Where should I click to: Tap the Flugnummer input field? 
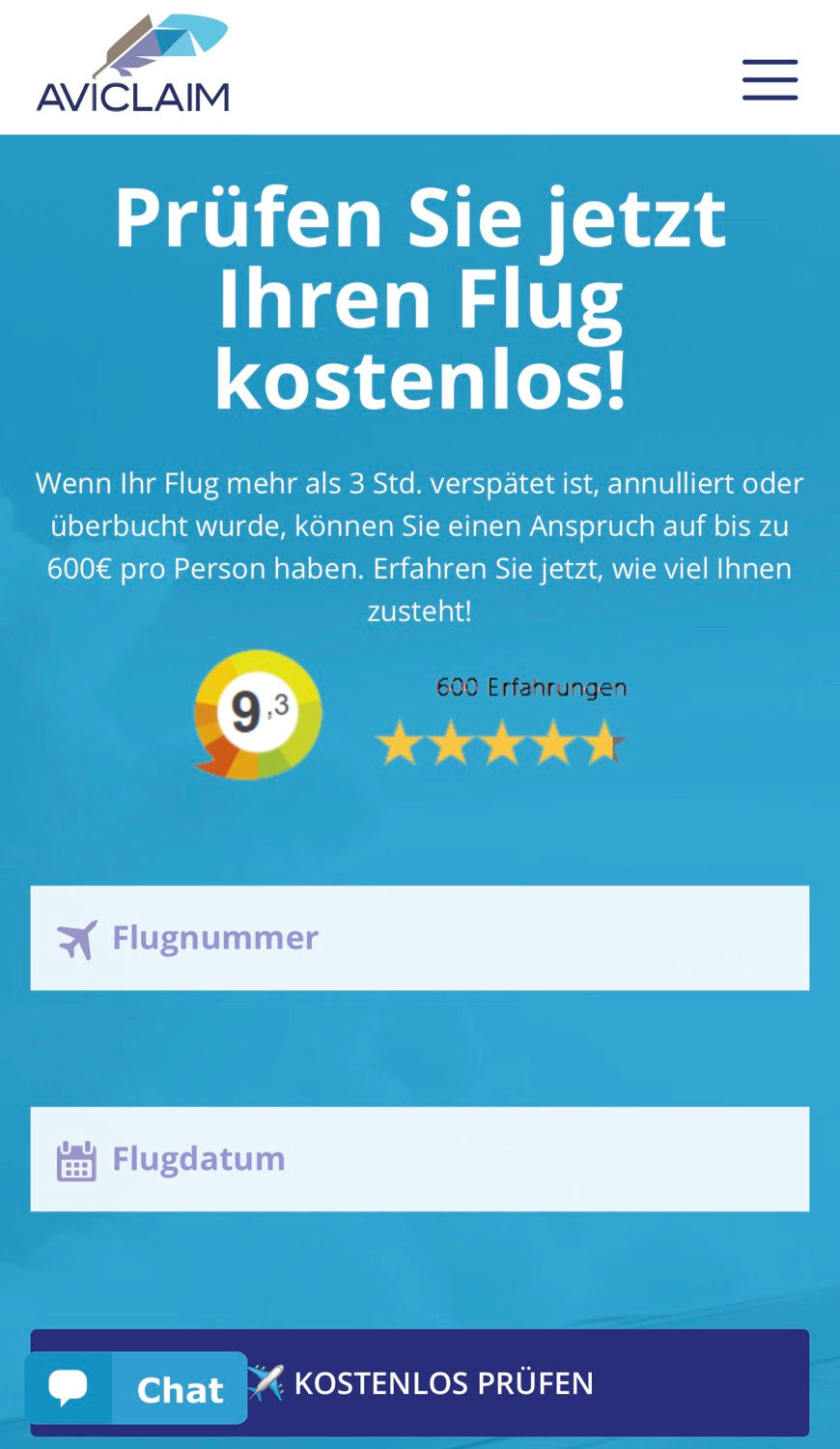[x=420, y=938]
